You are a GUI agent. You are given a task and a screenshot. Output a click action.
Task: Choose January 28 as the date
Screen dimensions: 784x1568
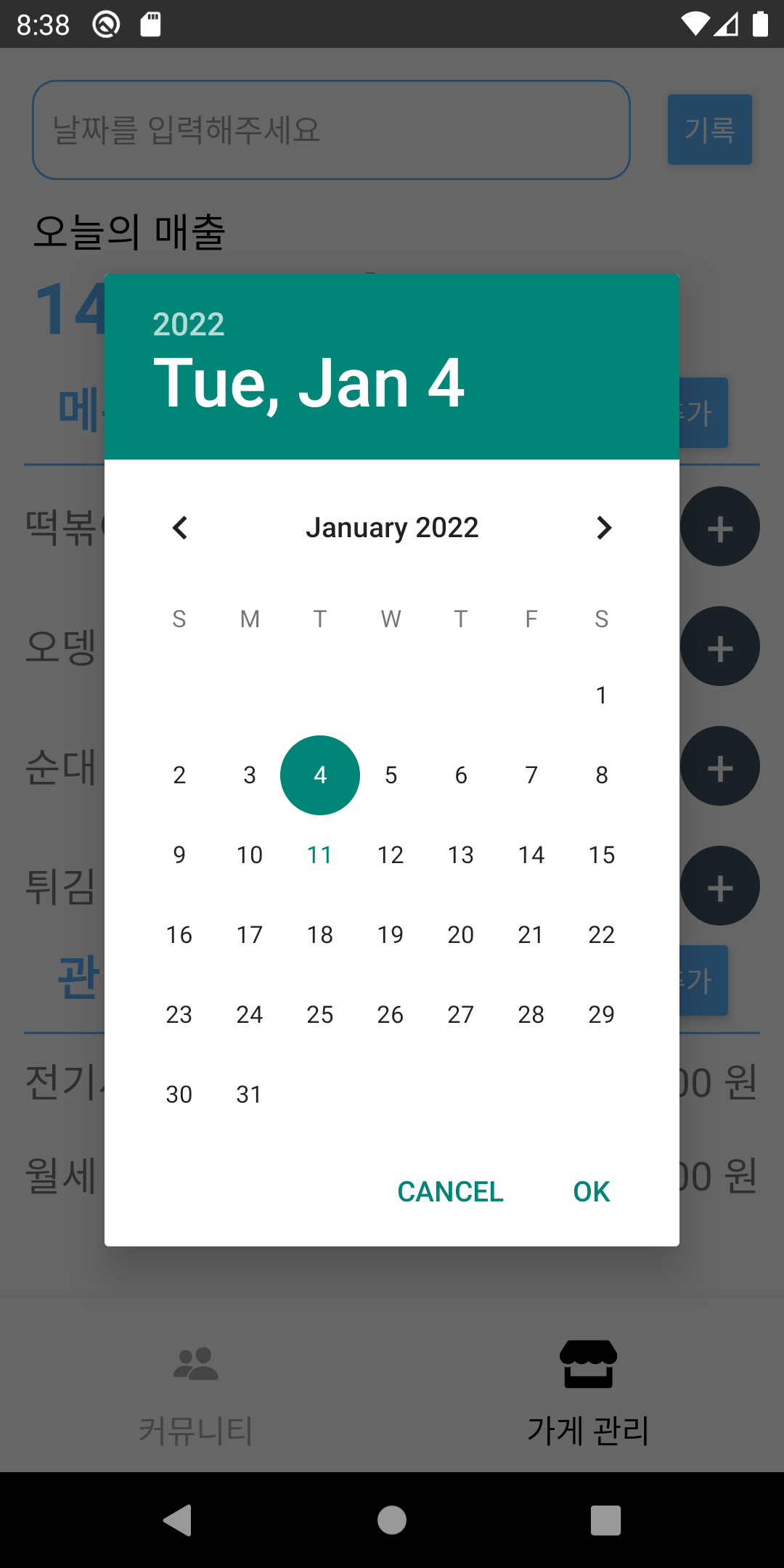531,1015
